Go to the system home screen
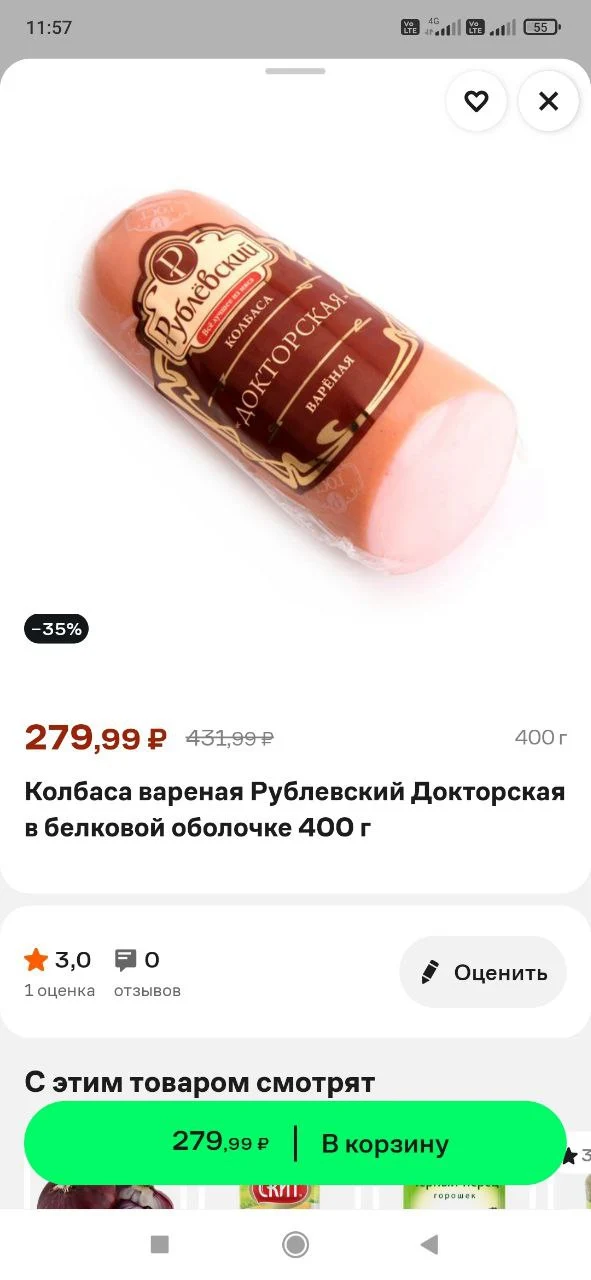591x1280 pixels. (x=295, y=1244)
